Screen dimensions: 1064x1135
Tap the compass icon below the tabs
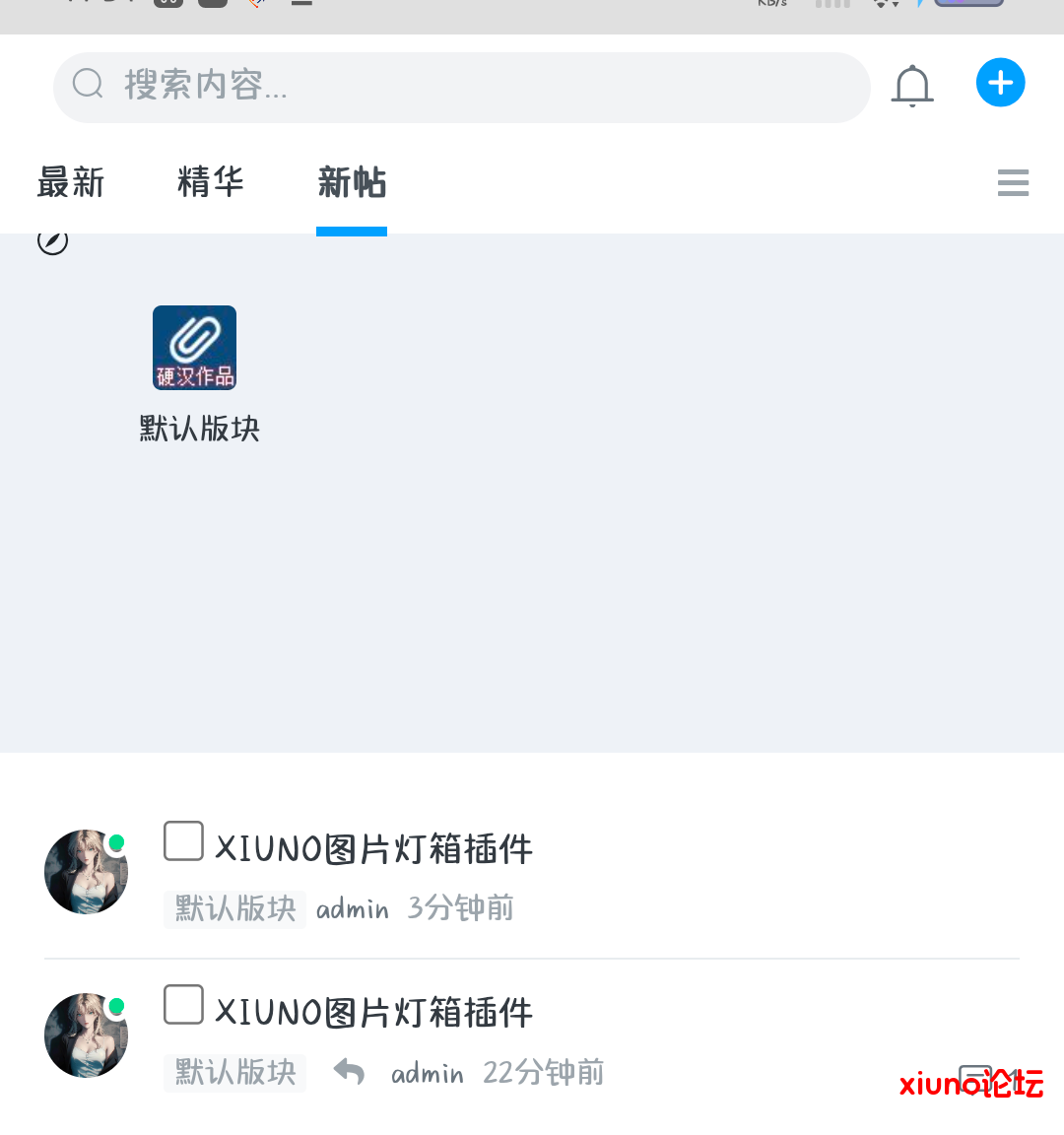point(53,240)
